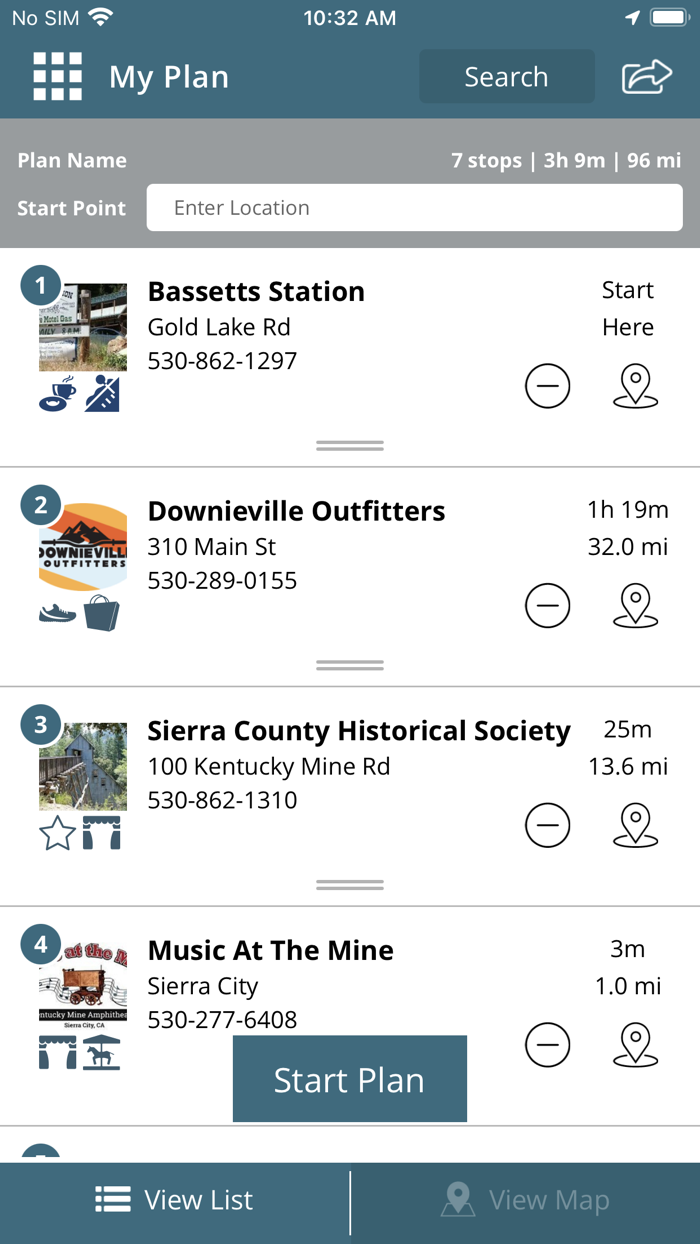700x1244 pixels.
Task: View Sierra County Historical Society map pin
Action: point(635,826)
